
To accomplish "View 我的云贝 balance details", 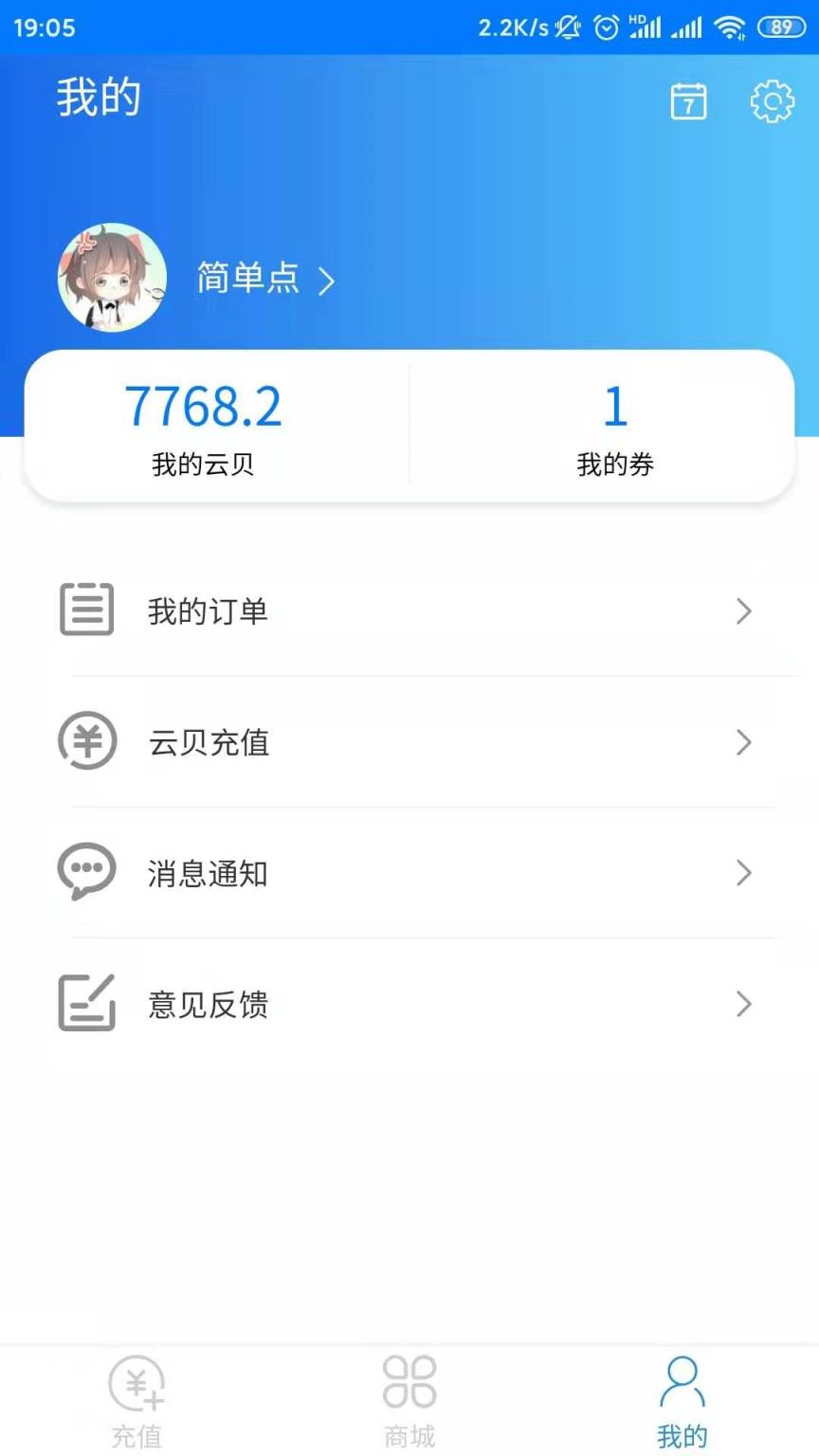I will 203,427.
